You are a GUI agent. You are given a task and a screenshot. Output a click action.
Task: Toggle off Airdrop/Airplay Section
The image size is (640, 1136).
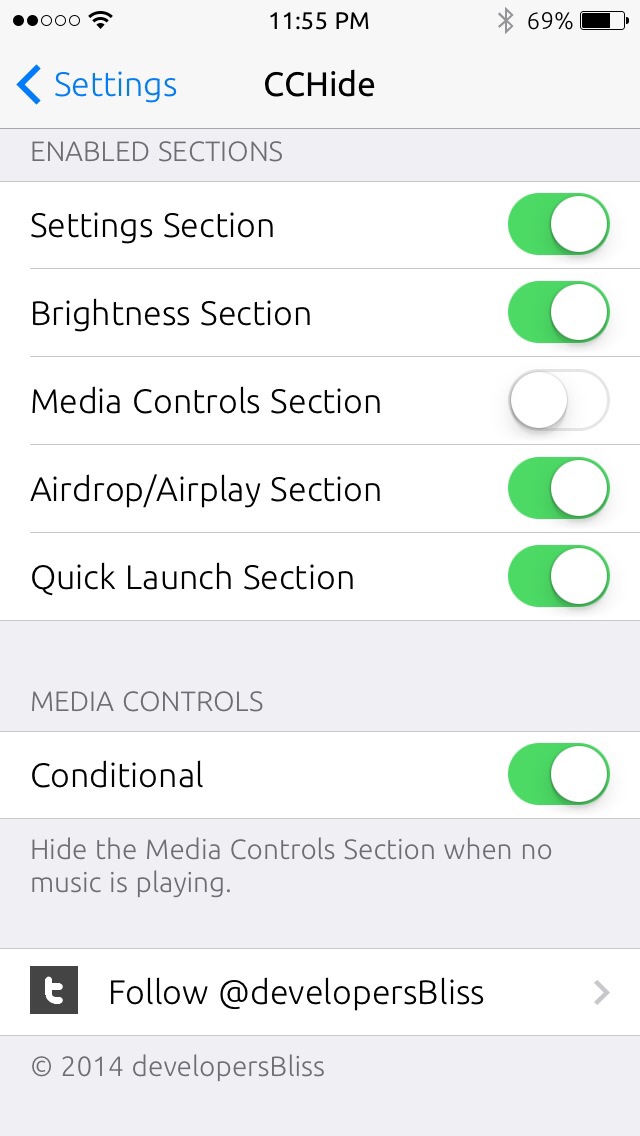(558, 489)
